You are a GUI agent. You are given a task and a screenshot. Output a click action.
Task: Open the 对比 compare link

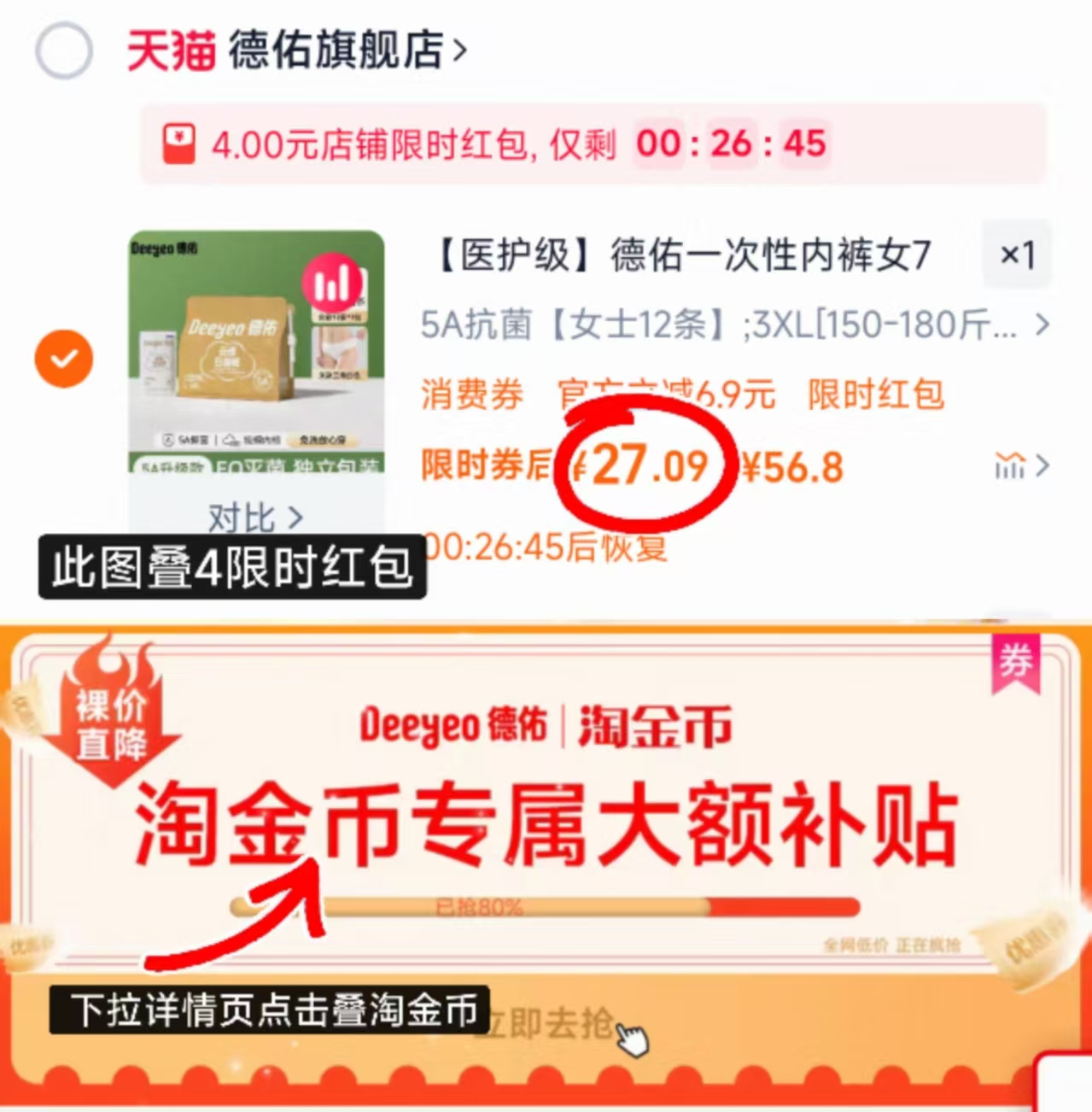coord(256,518)
